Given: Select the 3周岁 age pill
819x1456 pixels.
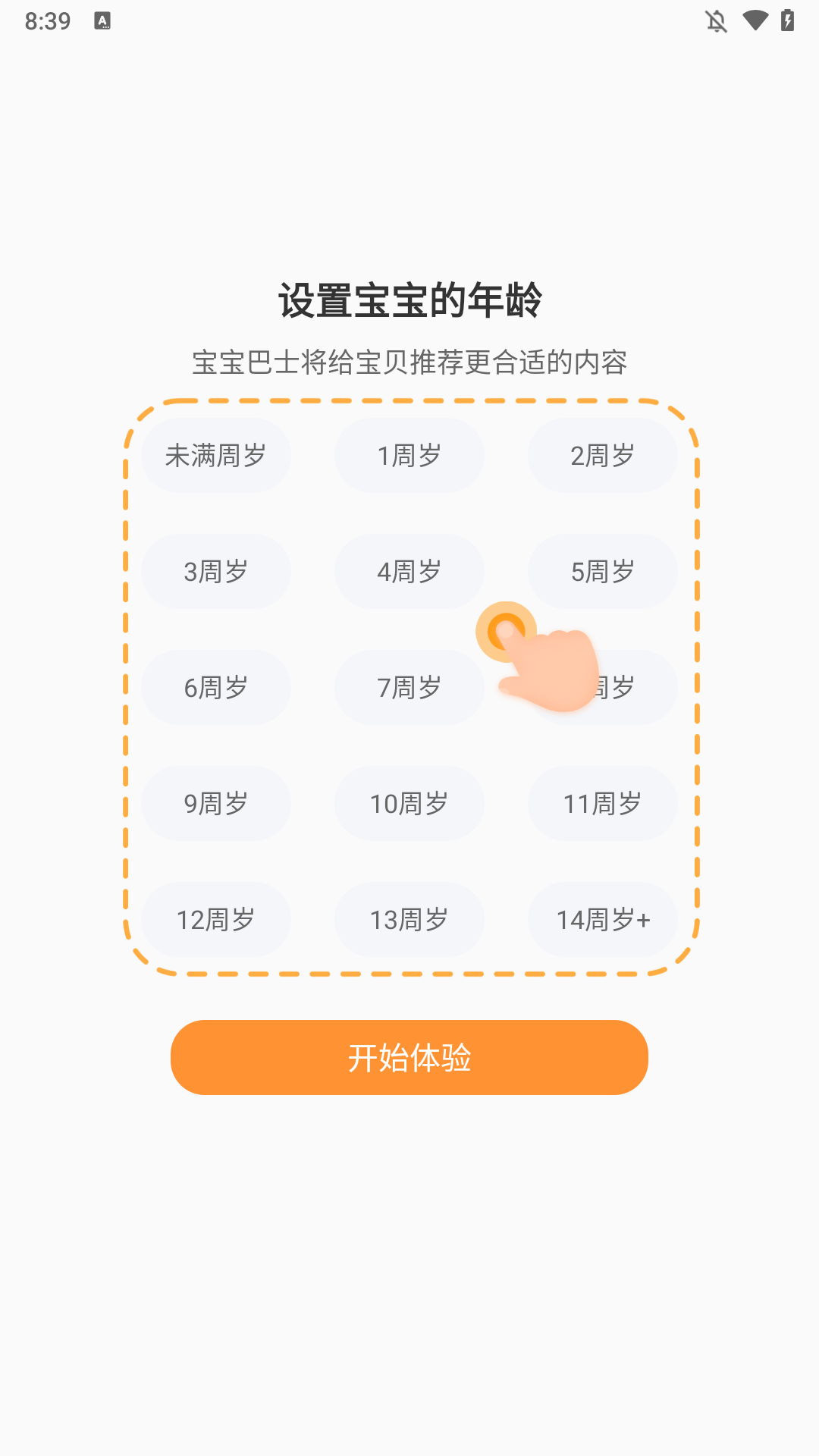Looking at the screenshot, I should pos(215,571).
